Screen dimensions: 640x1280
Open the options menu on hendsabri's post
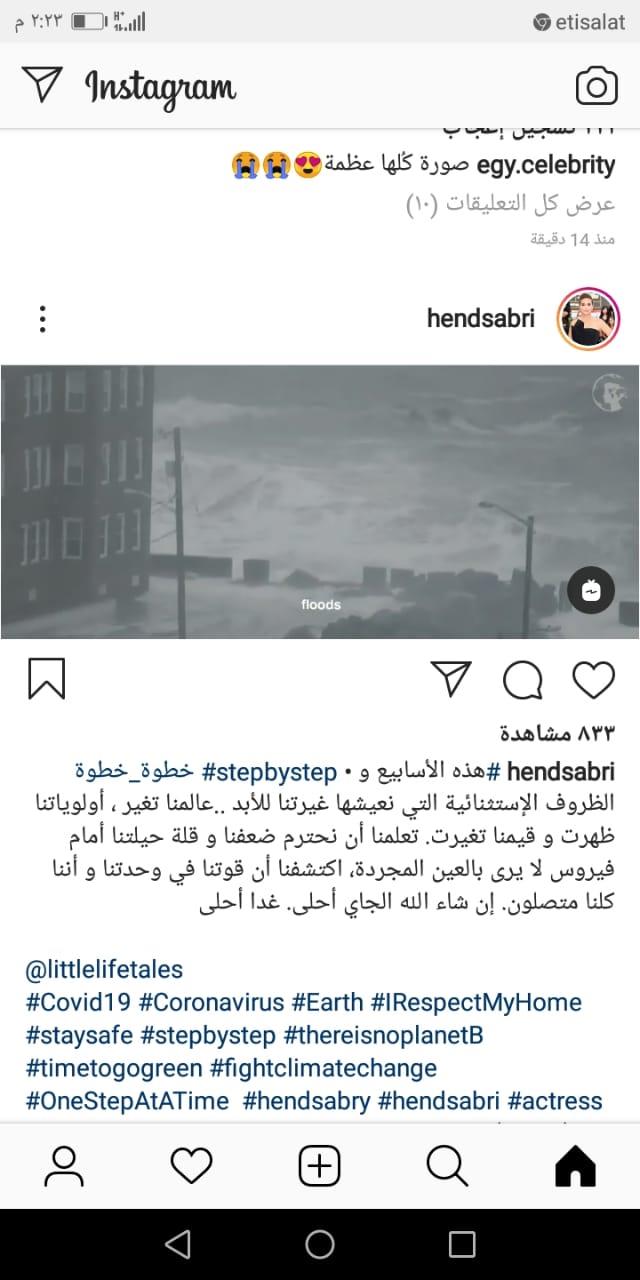(x=42, y=319)
